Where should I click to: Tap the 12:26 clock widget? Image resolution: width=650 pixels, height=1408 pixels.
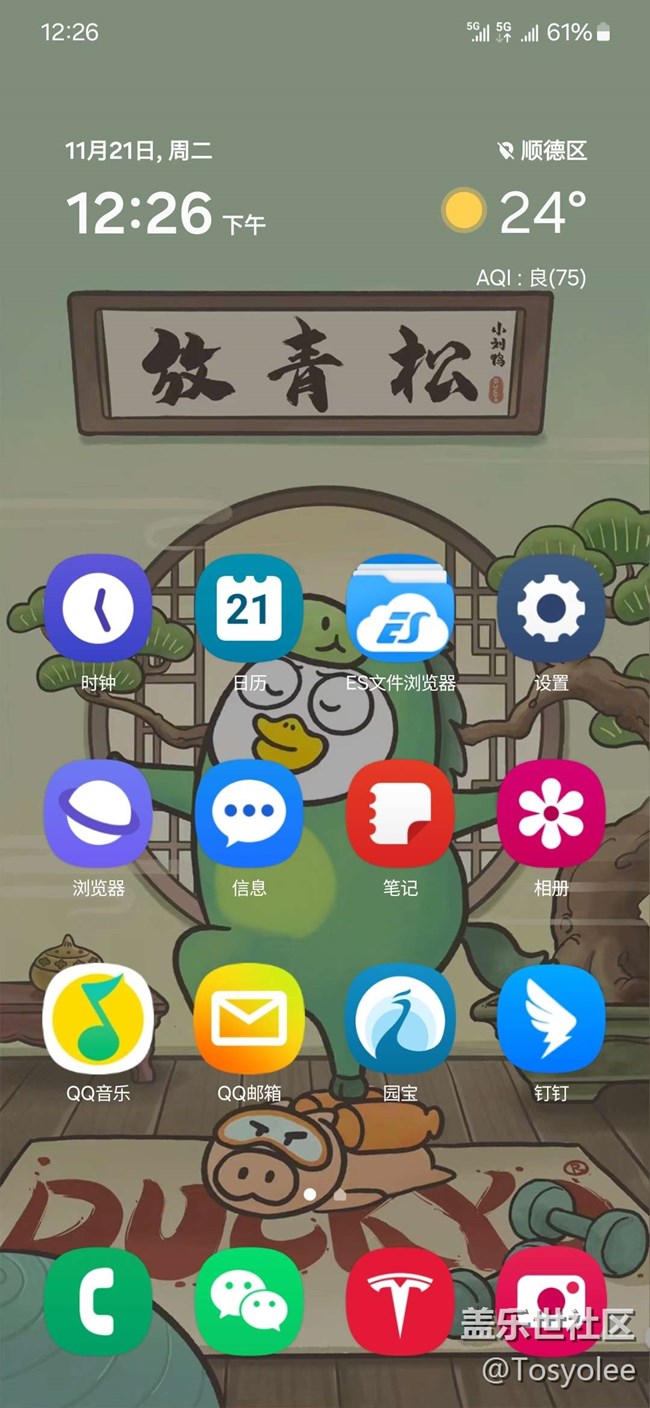[x=140, y=213]
